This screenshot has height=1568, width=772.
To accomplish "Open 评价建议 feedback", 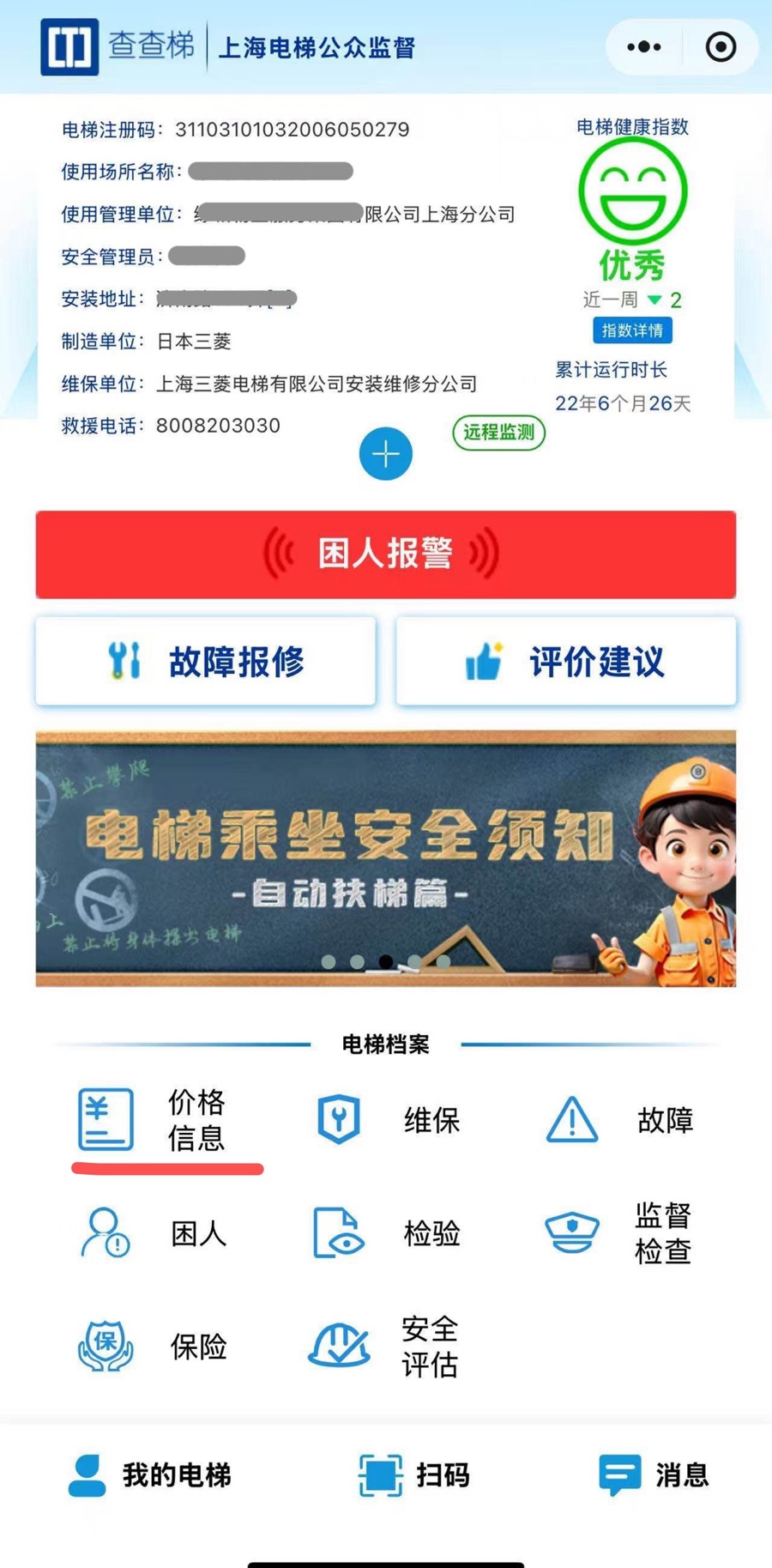I will tap(565, 662).
